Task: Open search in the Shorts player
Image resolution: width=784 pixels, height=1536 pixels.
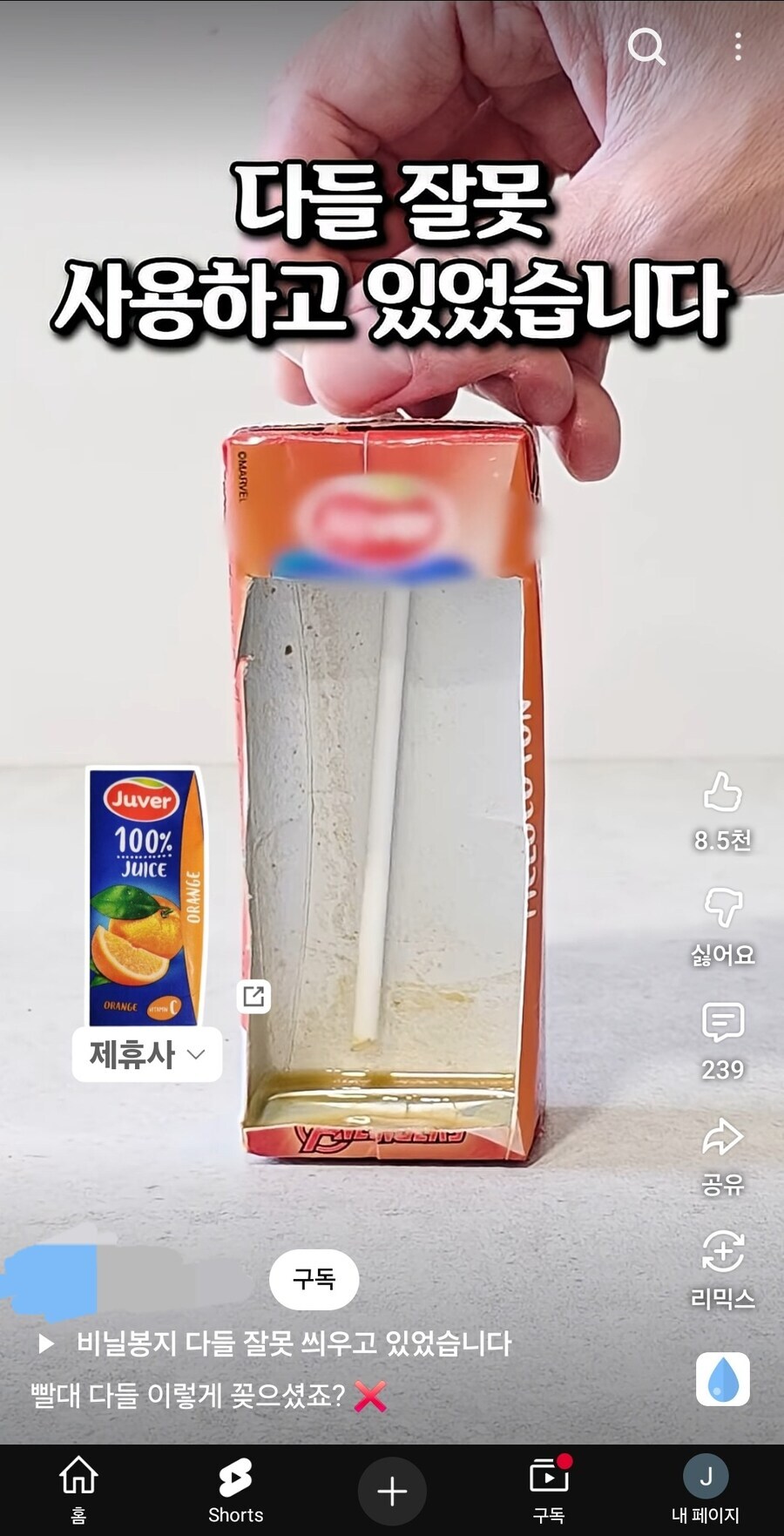Action: (x=645, y=47)
